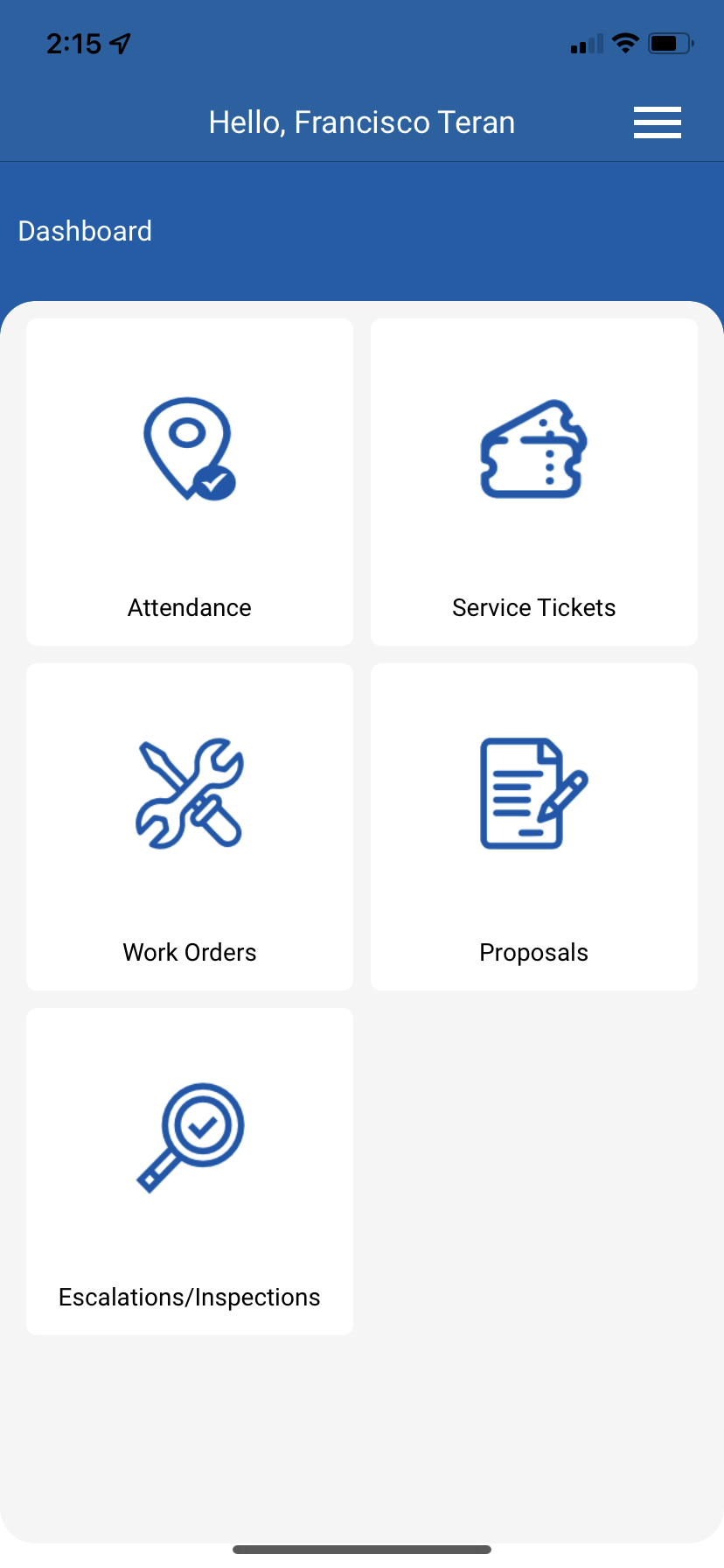The image size is (724, 1568).
Task: Click the Proposals document-and-pencil icon
Action: click(533, 794)
